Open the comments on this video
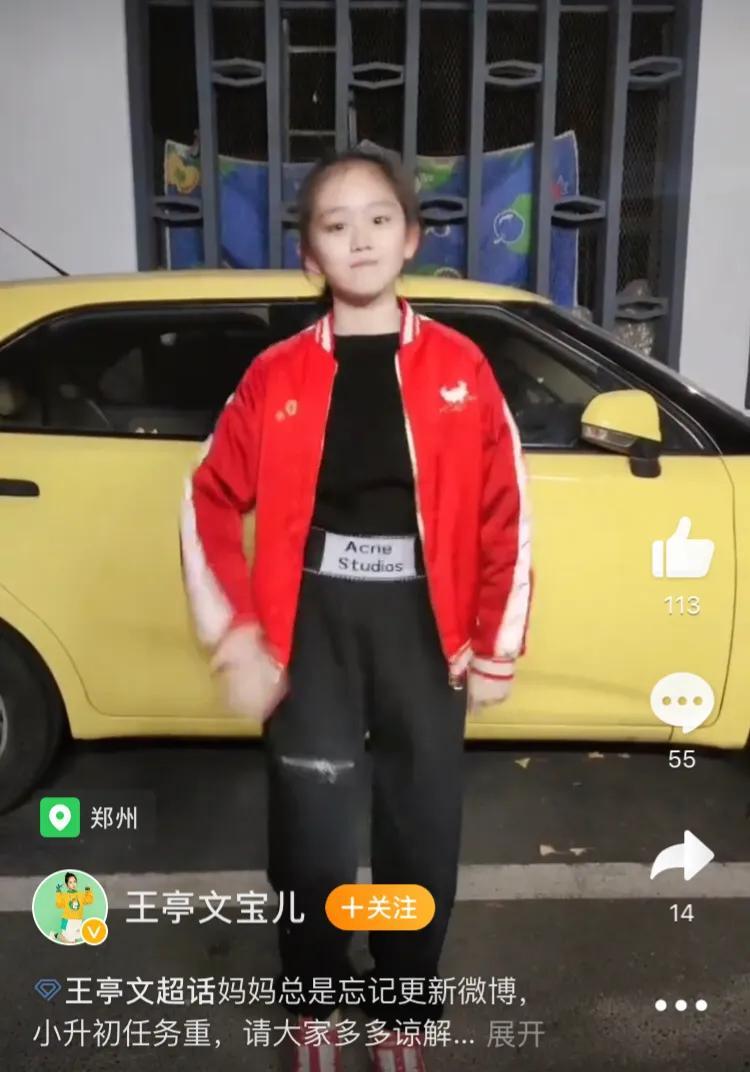Viewport: 750px width, 1072px height. click(682, 703)
